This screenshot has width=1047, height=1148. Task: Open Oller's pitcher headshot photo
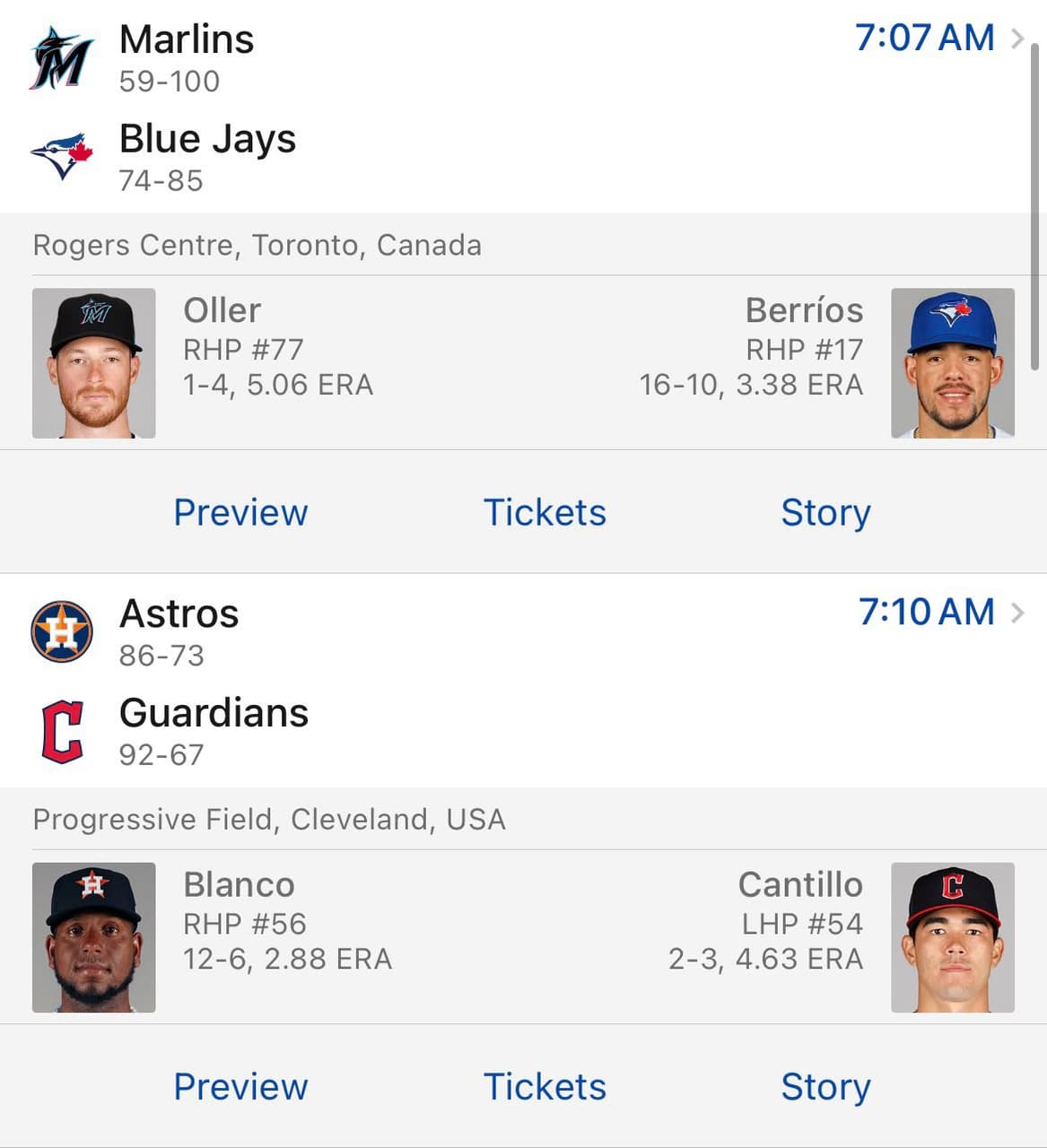click(93, 361)
